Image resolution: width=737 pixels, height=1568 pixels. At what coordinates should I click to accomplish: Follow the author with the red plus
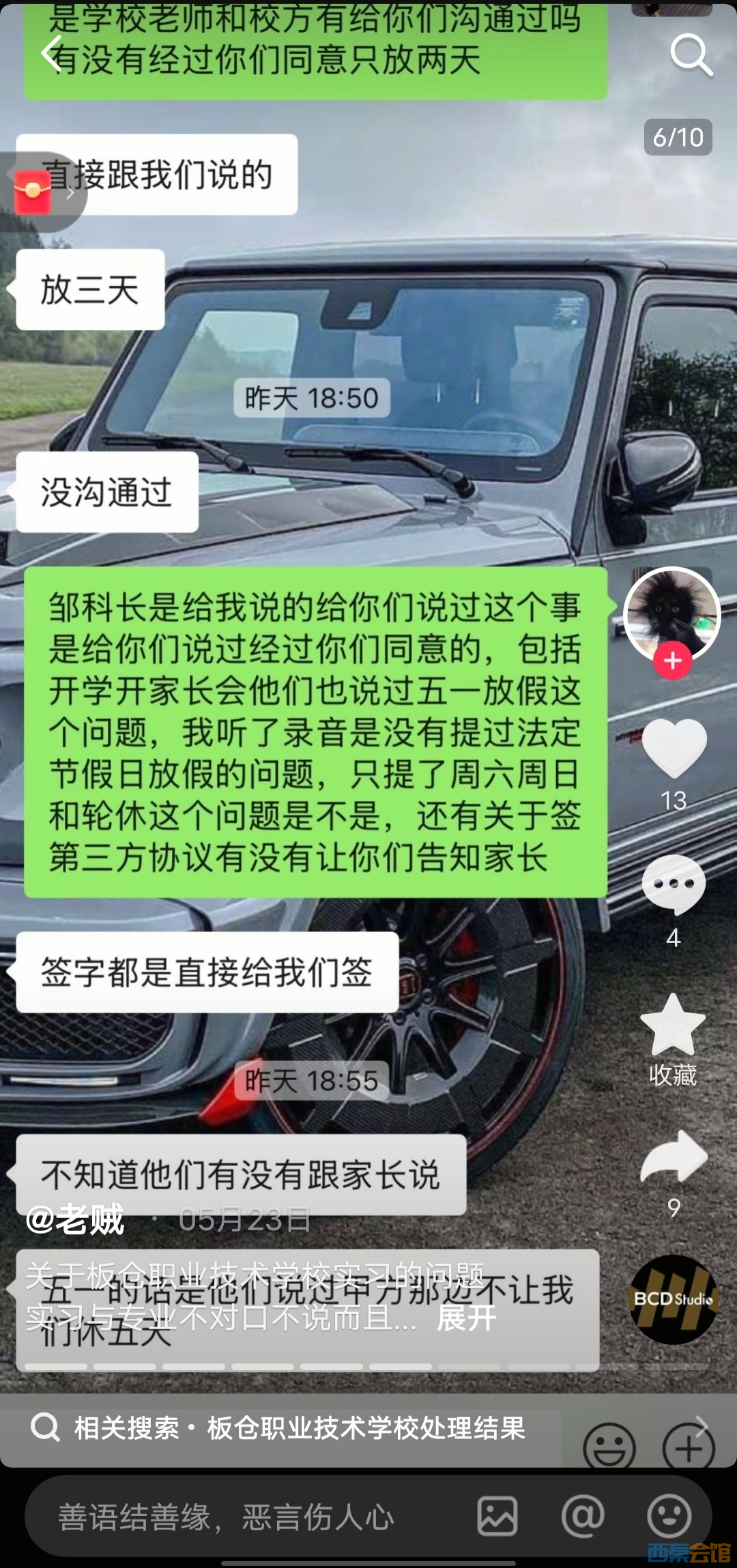(x=673, y=660)
